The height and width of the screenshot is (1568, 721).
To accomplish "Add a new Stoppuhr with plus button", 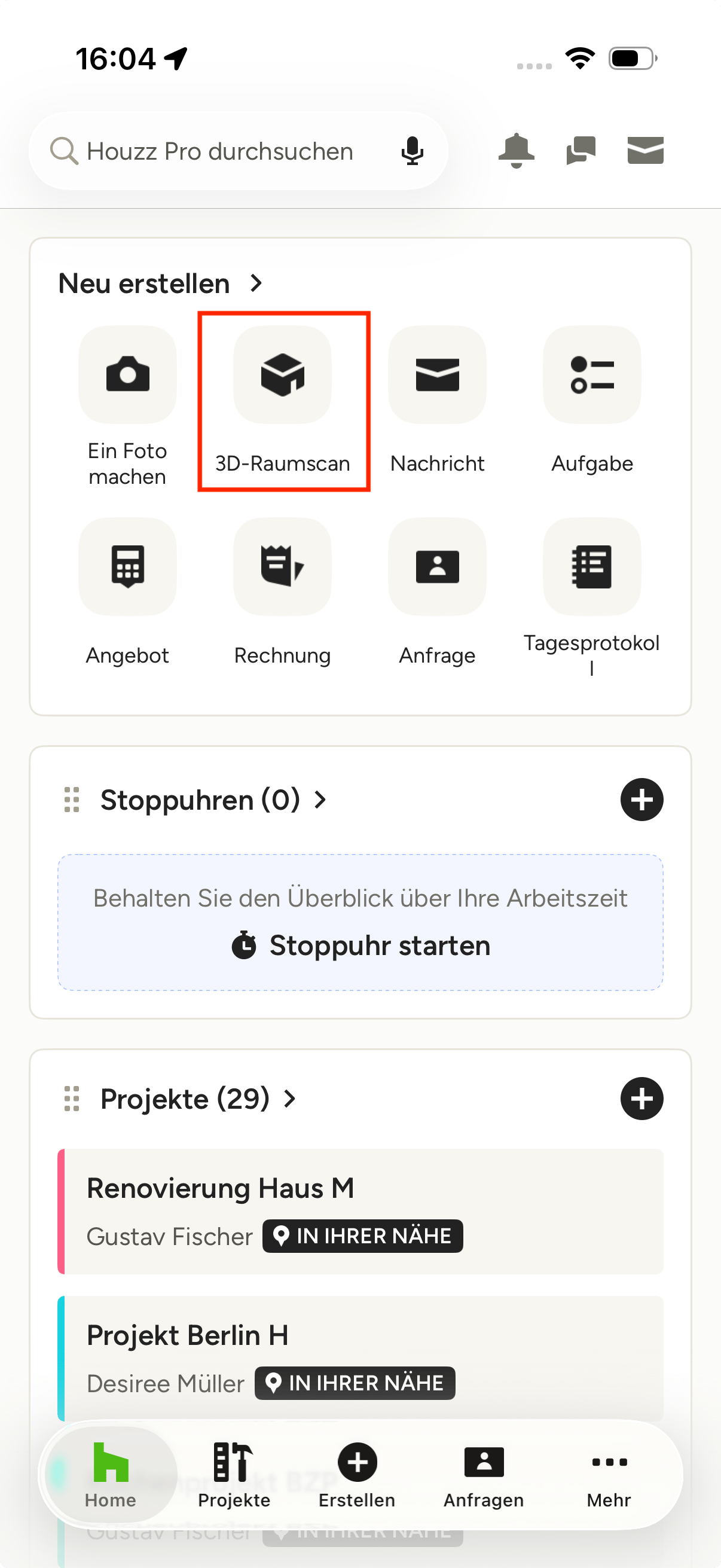I will click(642, 799).
